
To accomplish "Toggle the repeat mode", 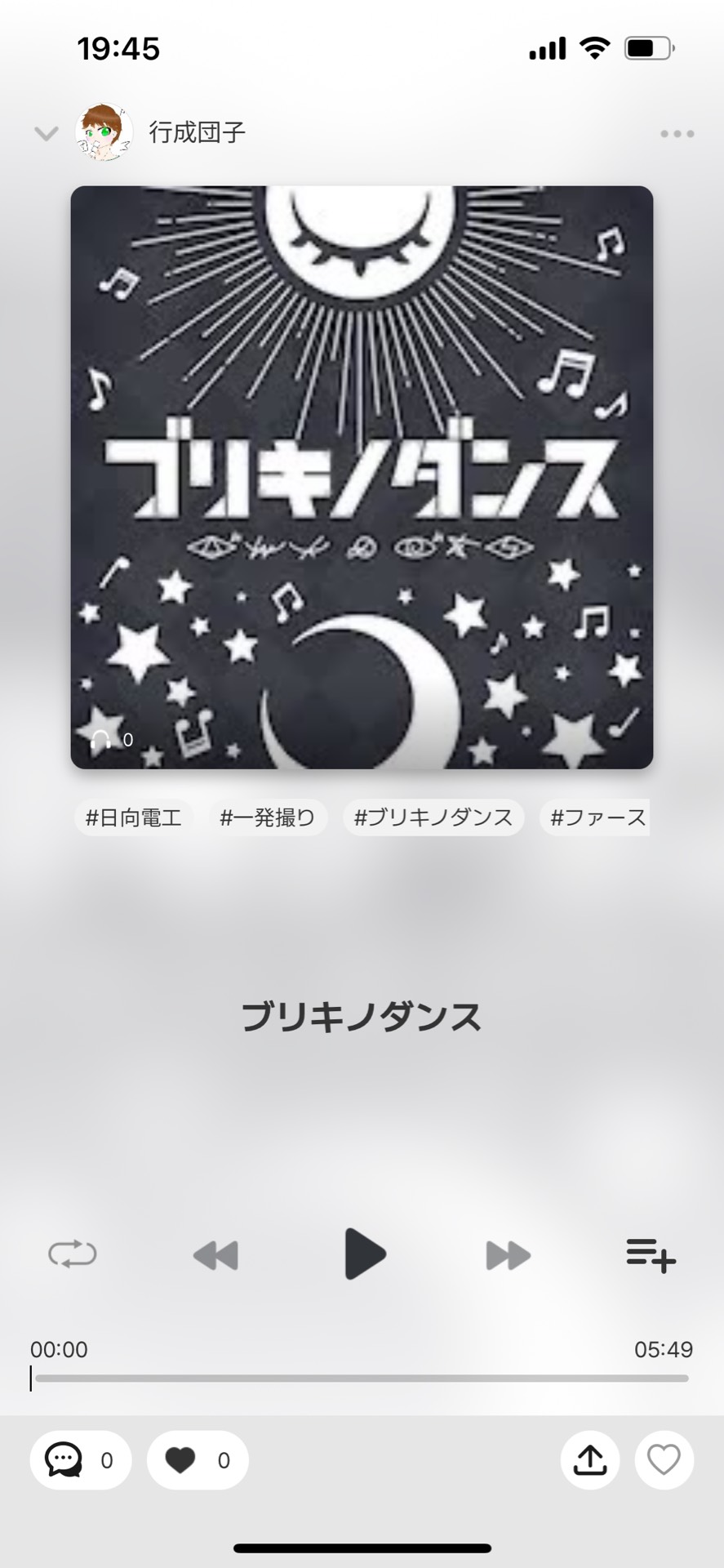I will pyautogui.click(x=73, y=1254).
